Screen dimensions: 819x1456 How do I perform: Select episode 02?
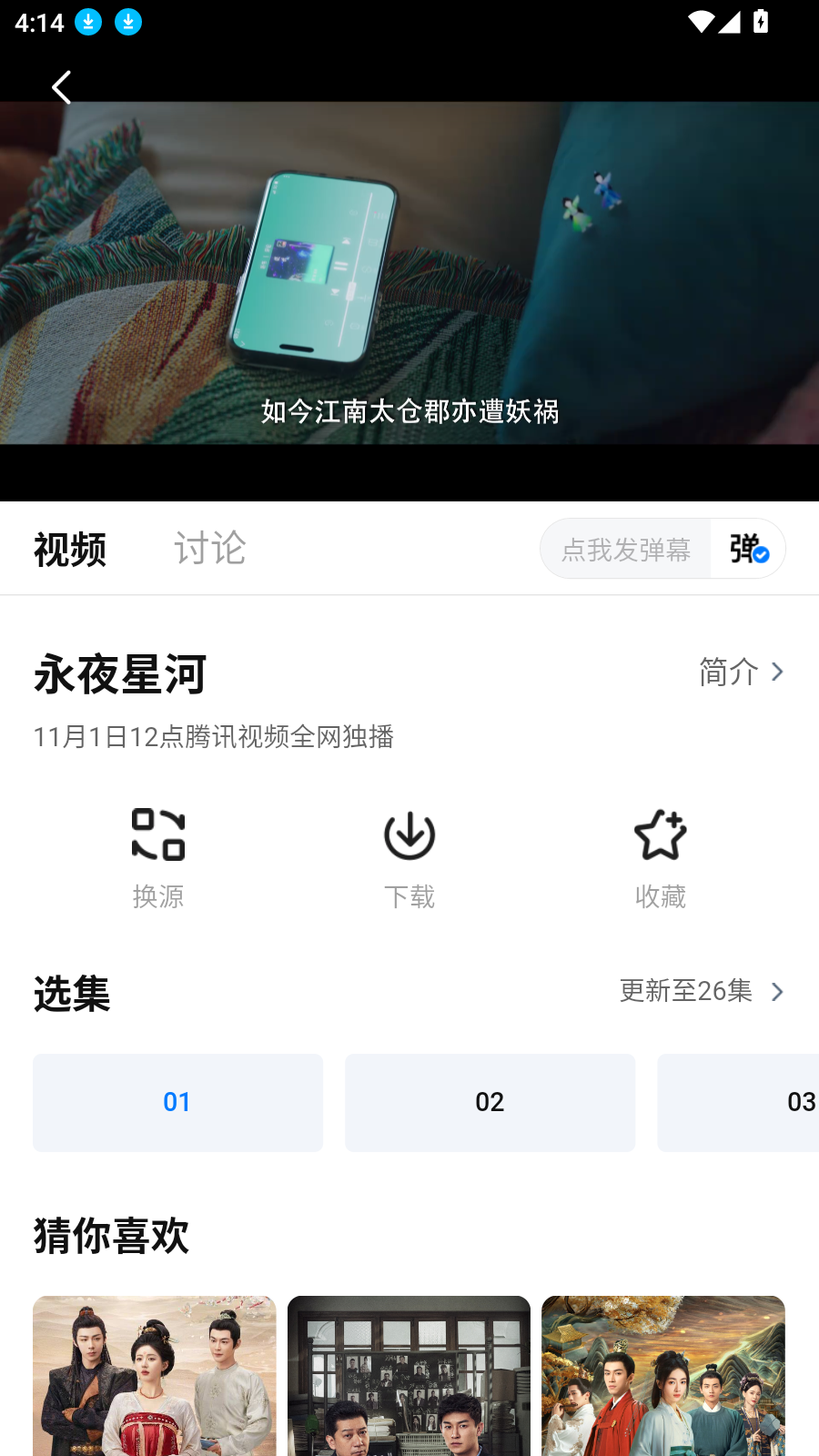coord(490,1102)
